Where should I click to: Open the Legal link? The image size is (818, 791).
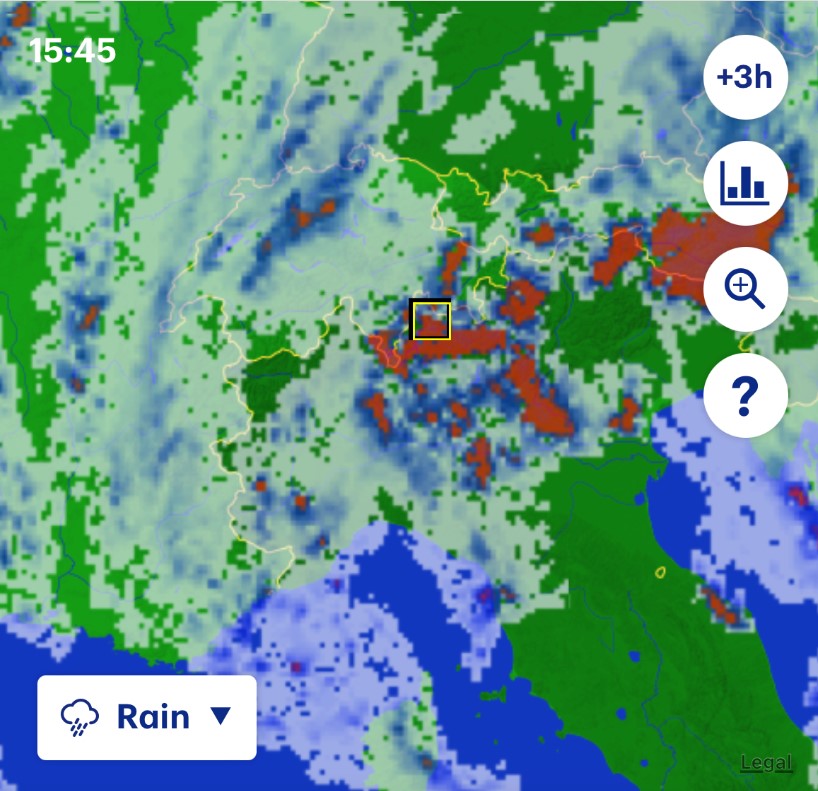766,763
